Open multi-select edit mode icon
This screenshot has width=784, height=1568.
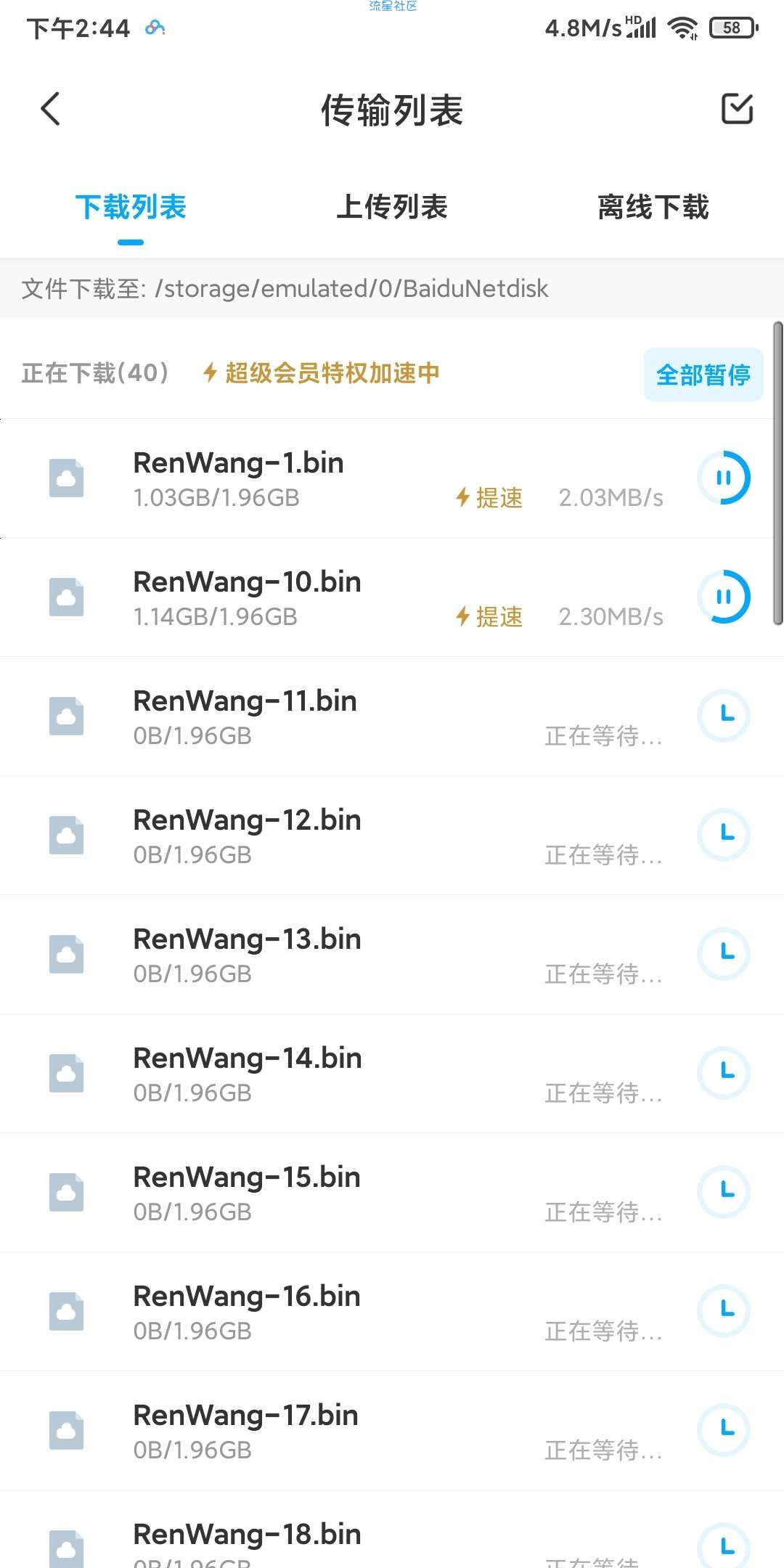[737, 109]
